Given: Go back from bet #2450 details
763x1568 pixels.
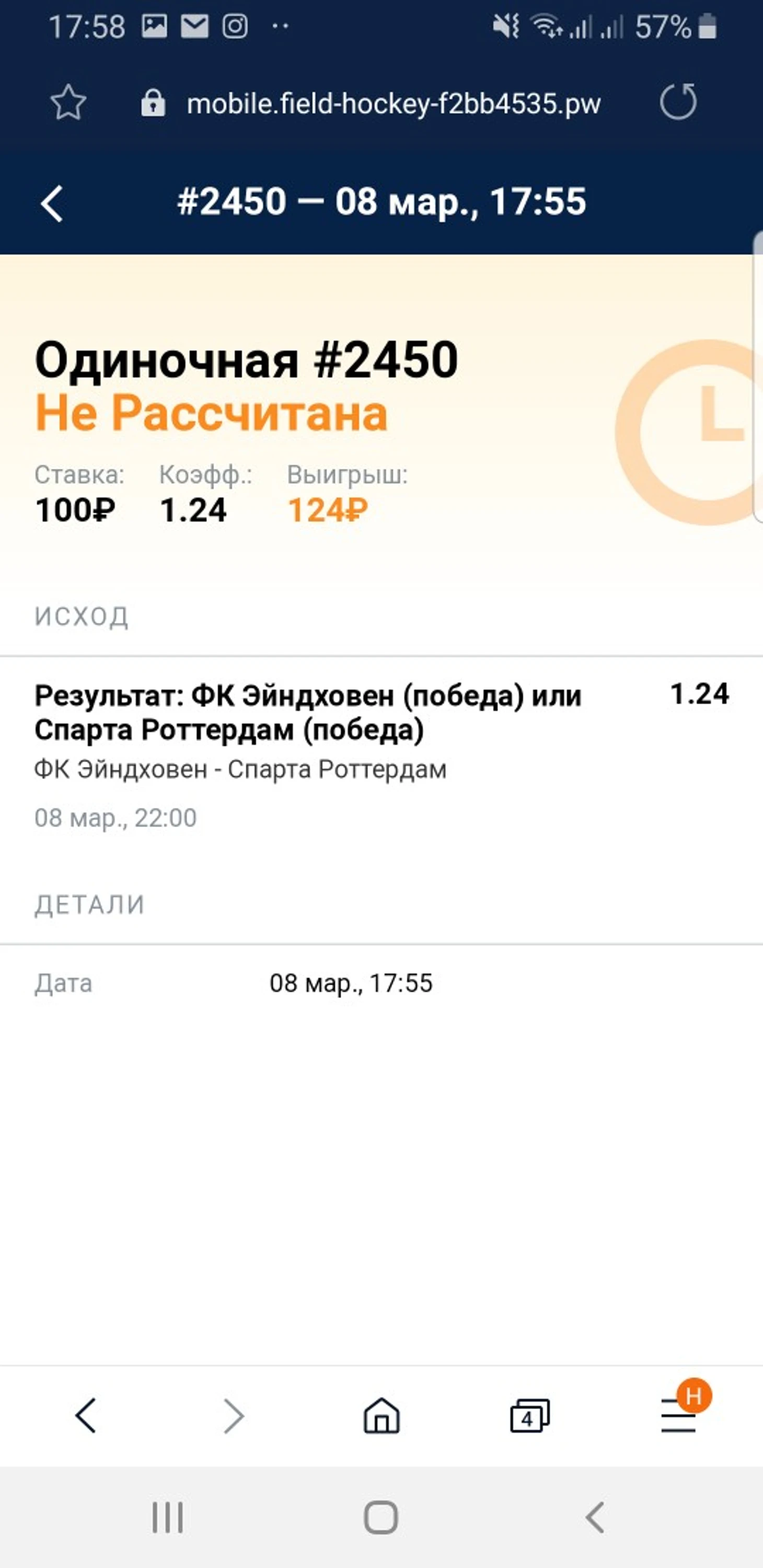Looking at the screenshot, I should click(x=52, y=203).
